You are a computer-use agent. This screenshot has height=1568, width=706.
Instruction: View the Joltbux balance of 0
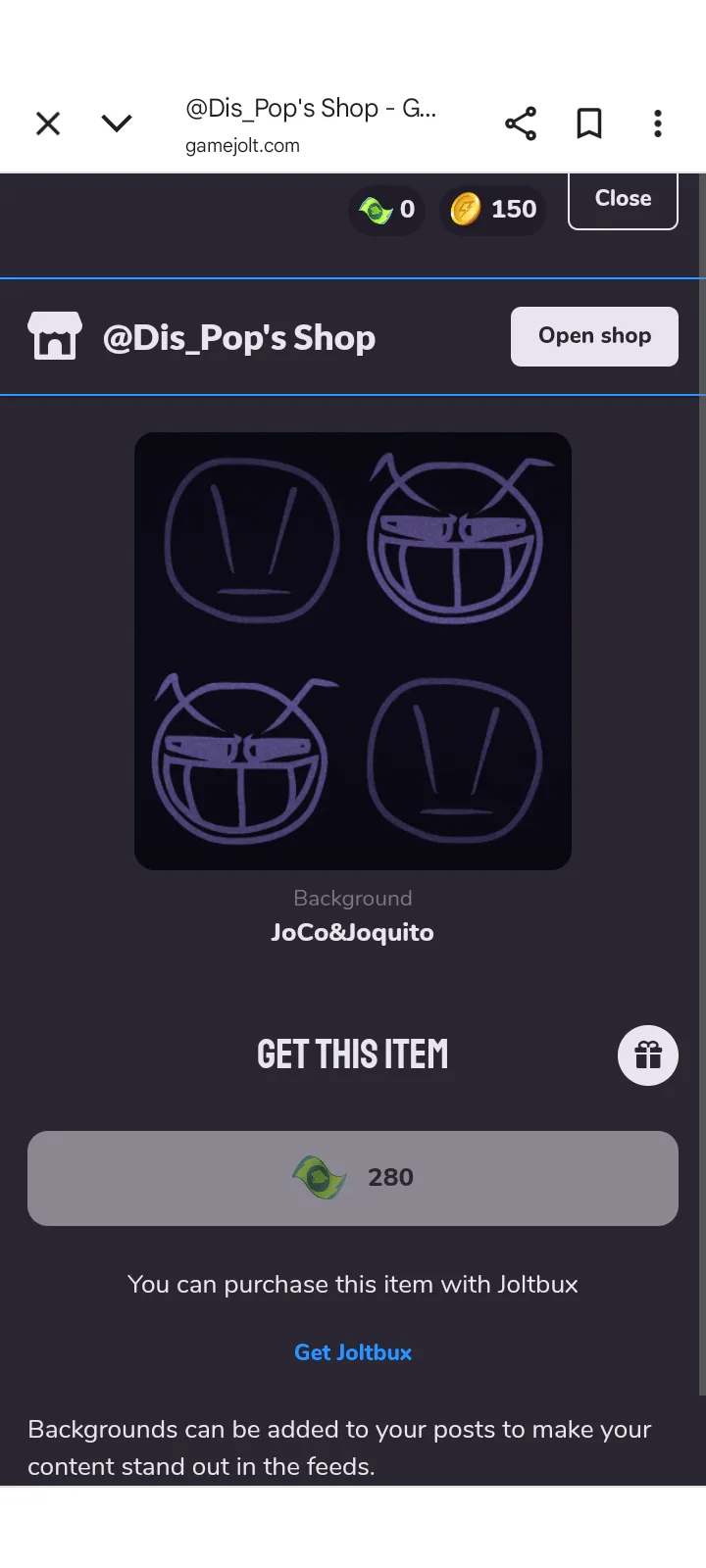point(387,210)
